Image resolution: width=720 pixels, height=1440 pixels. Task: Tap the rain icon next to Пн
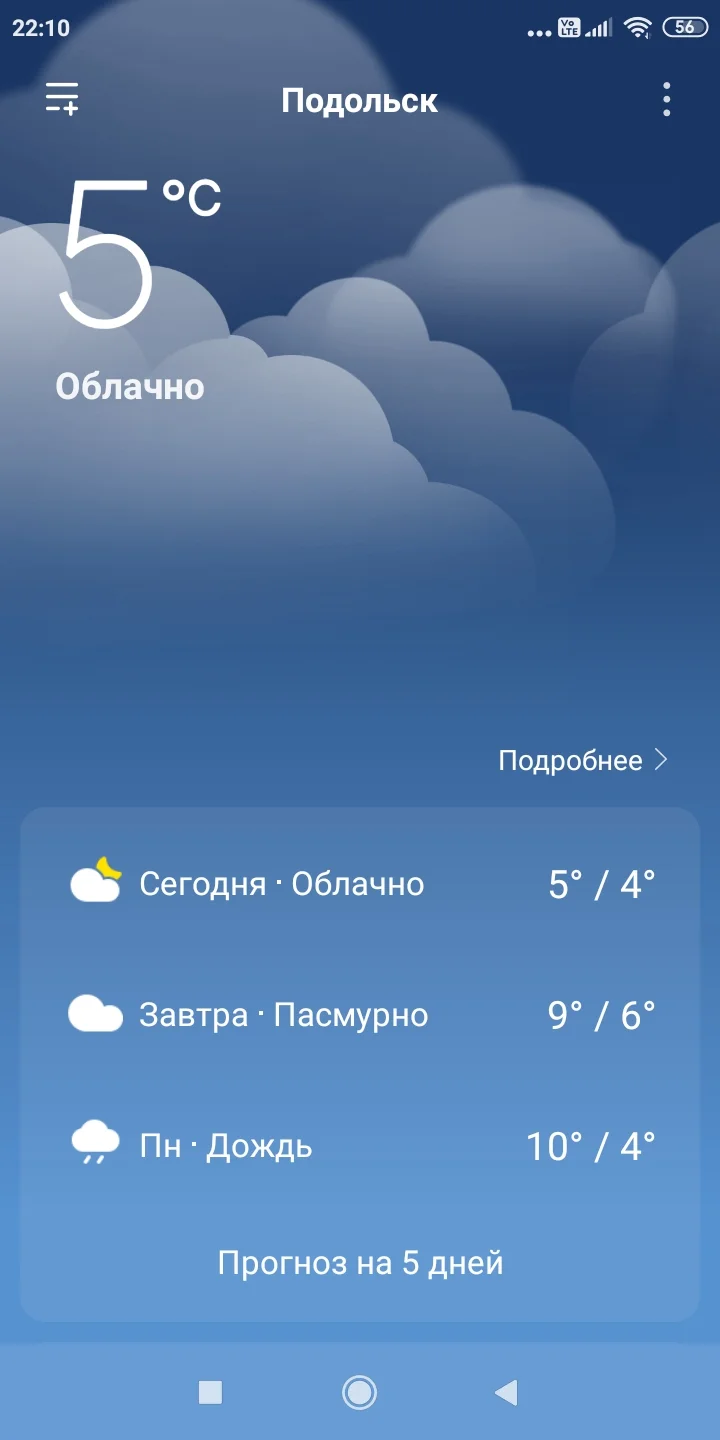[97, 1144]
